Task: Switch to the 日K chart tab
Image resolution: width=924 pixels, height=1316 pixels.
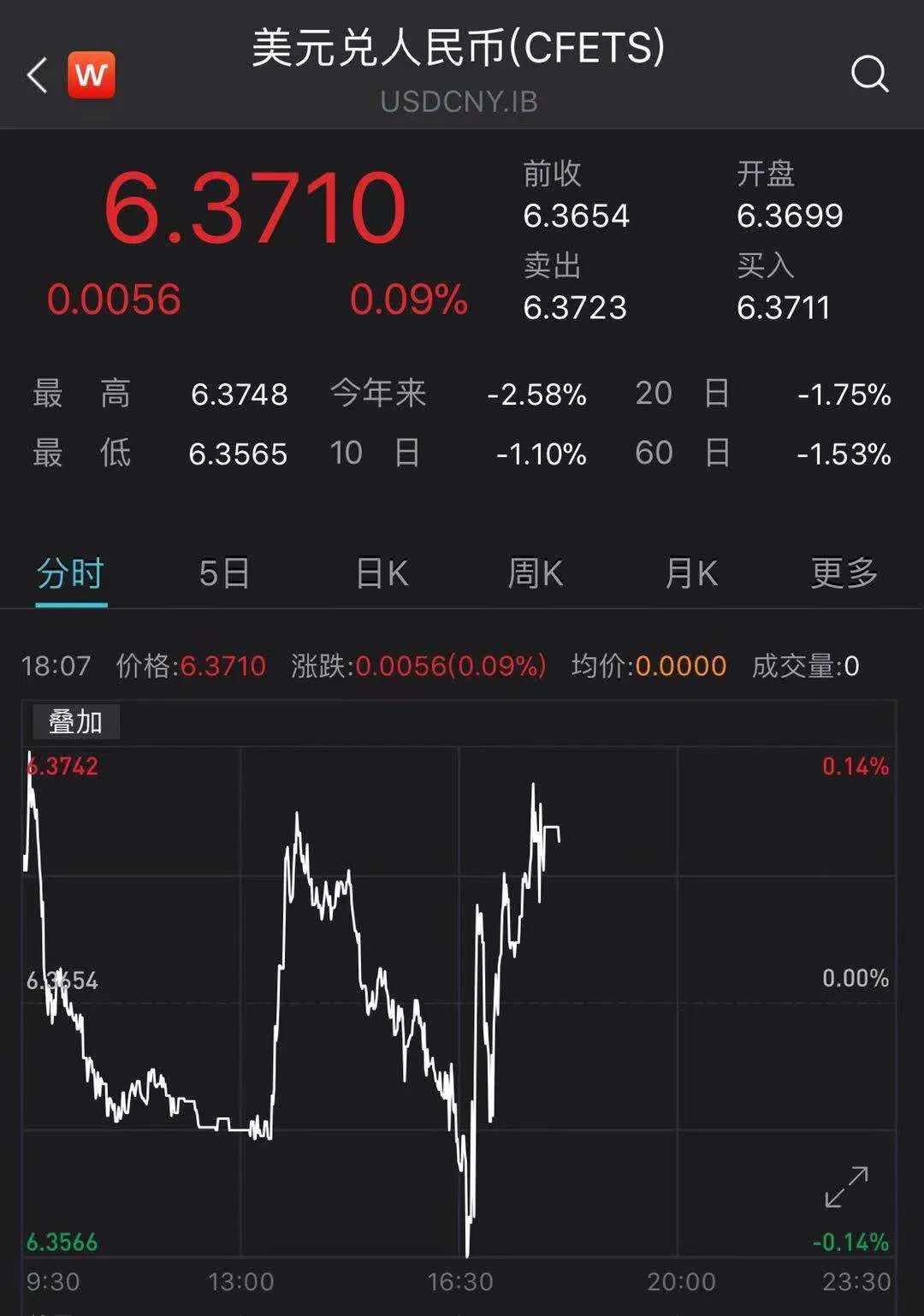Action: pyautogui.click(x=382, y=574)
